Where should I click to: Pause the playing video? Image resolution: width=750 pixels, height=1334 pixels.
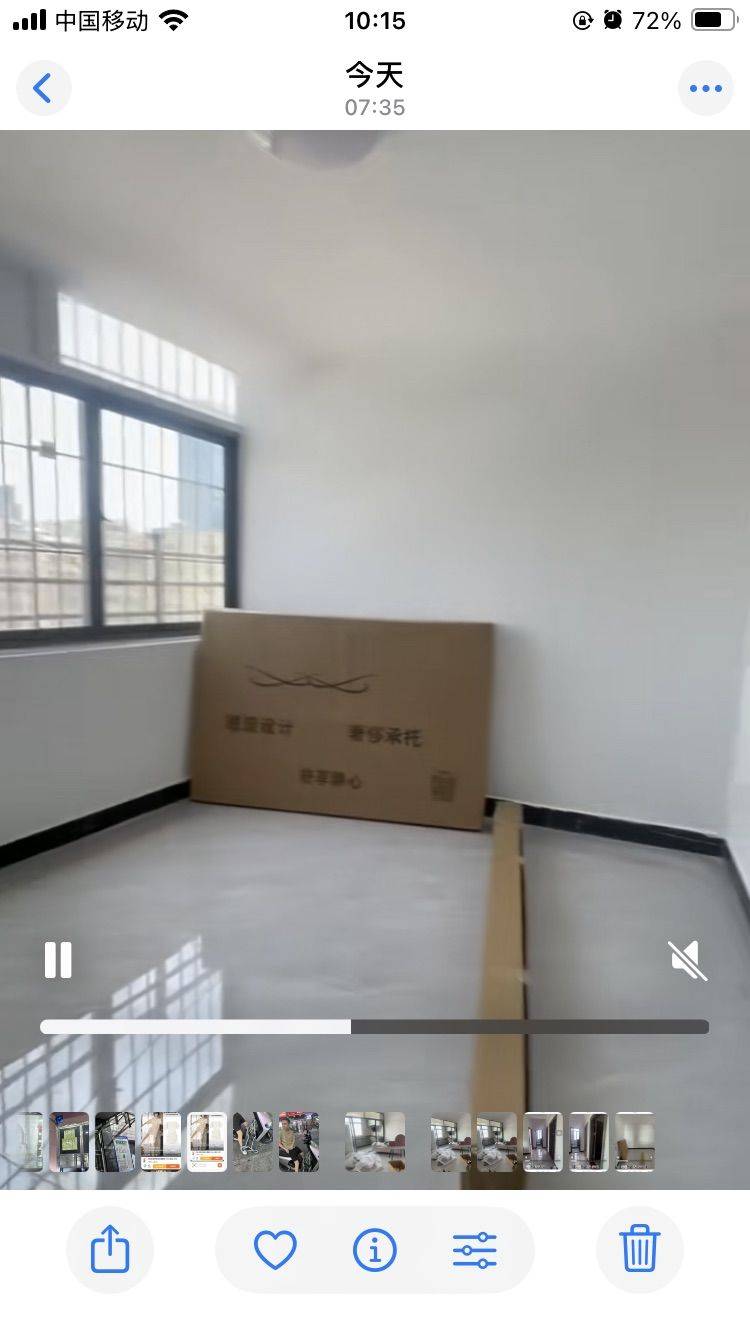[x=58, y=960]
